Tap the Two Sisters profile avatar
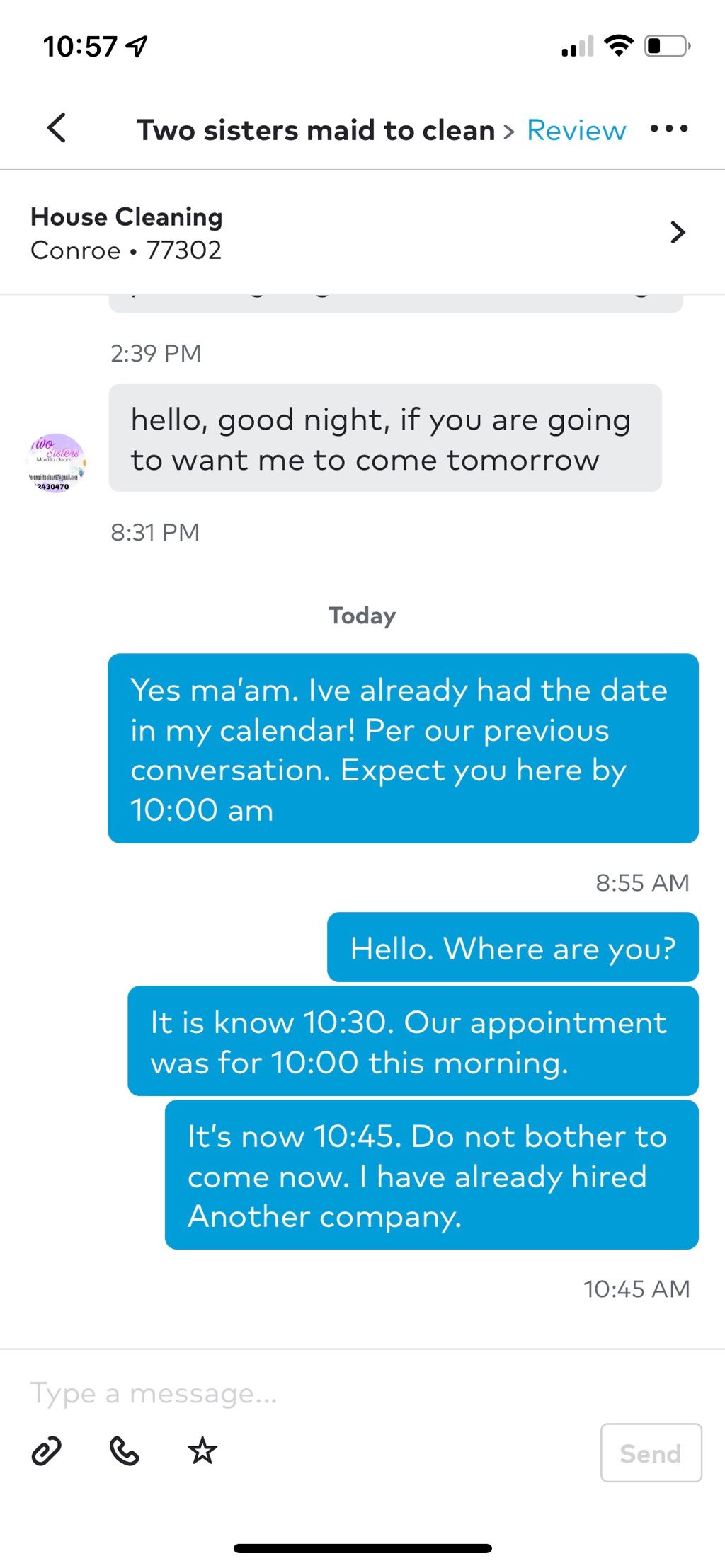Viewport: 725px width, 1568px height. [x=57, y=463]
